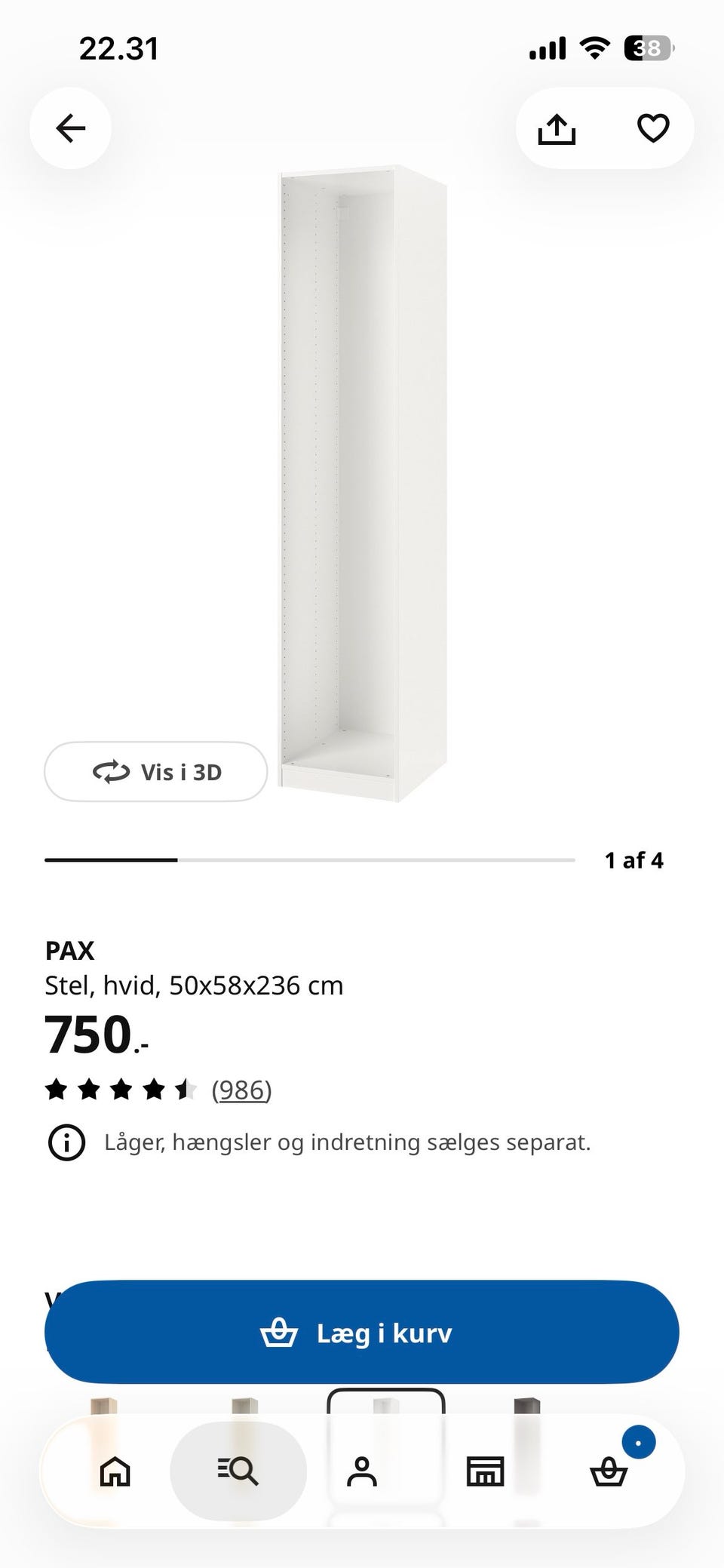
Task: Add PAX frame to favorites heart
Action: [653, 128]
